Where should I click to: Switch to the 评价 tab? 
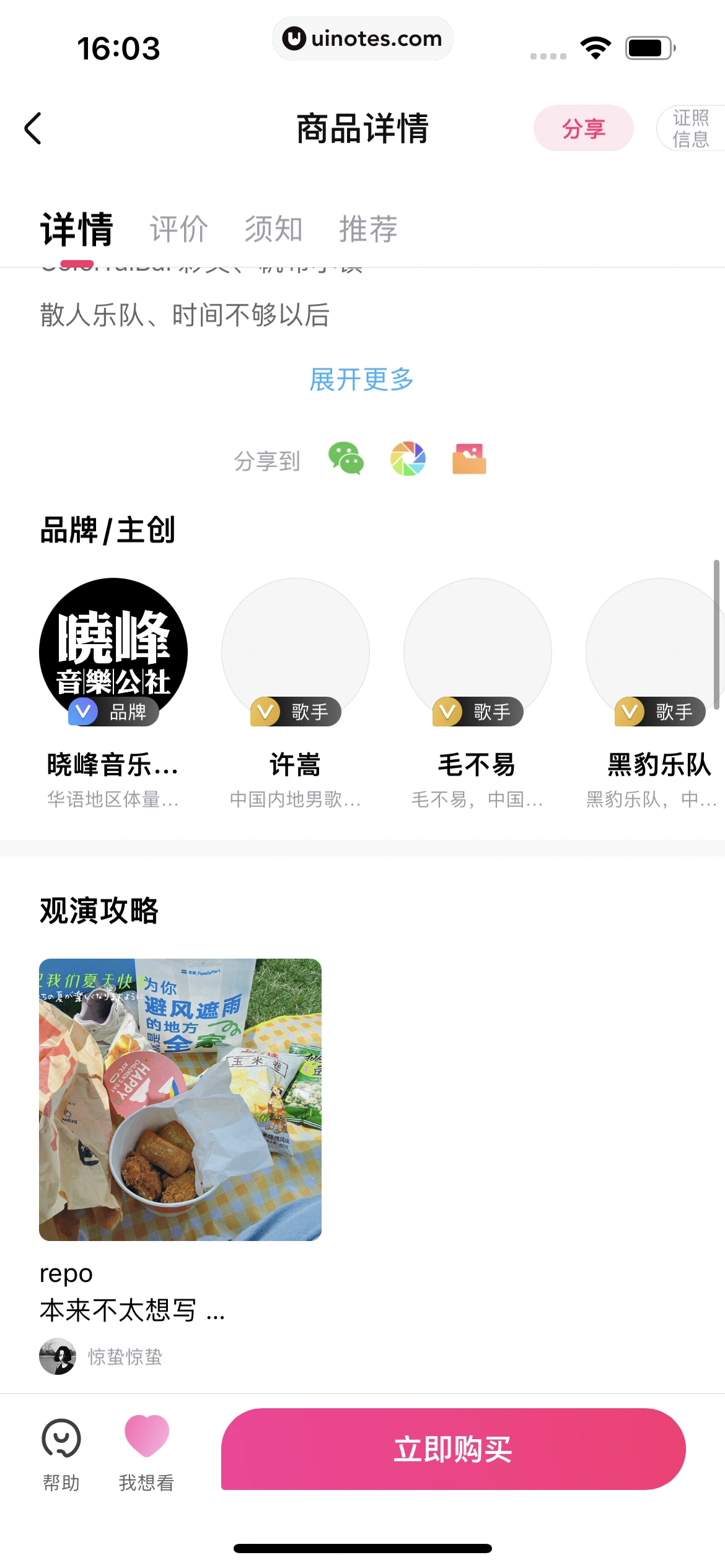click(178, 229)
